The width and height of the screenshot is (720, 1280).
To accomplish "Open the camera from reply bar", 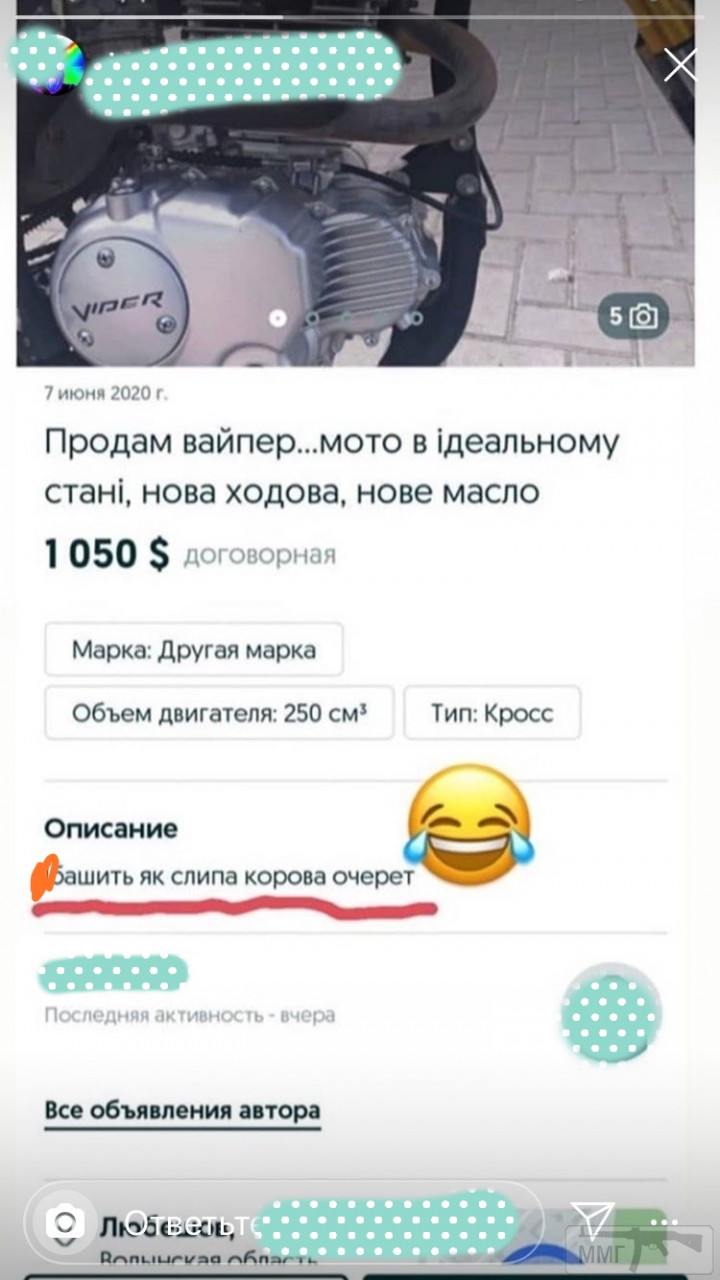I will click(64, 1222).
